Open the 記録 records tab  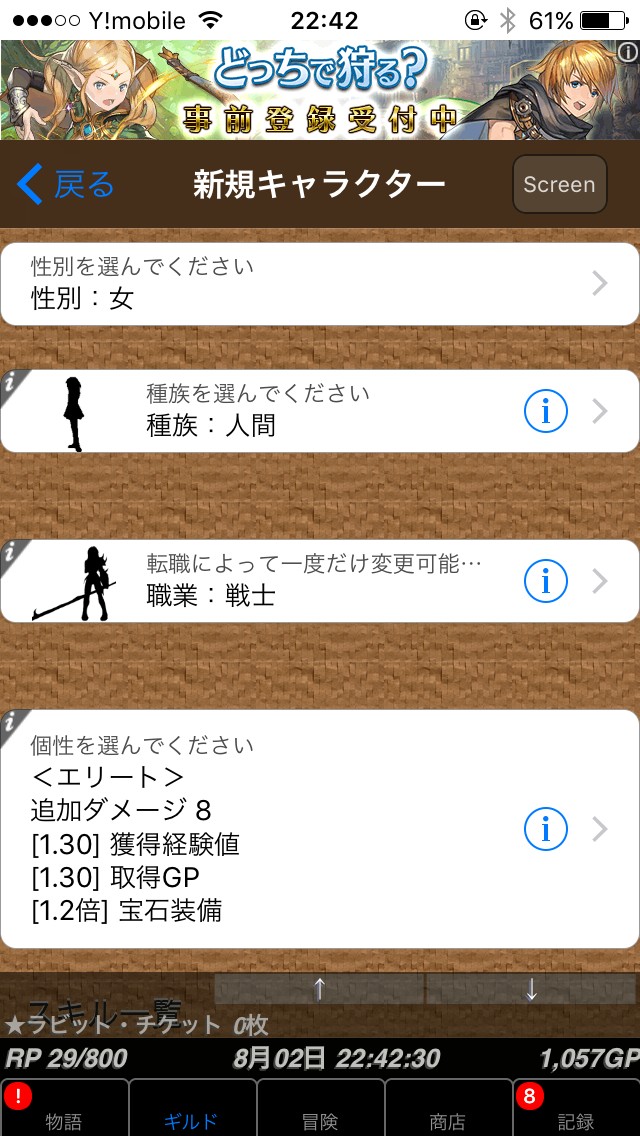(x=576, y=1110)
